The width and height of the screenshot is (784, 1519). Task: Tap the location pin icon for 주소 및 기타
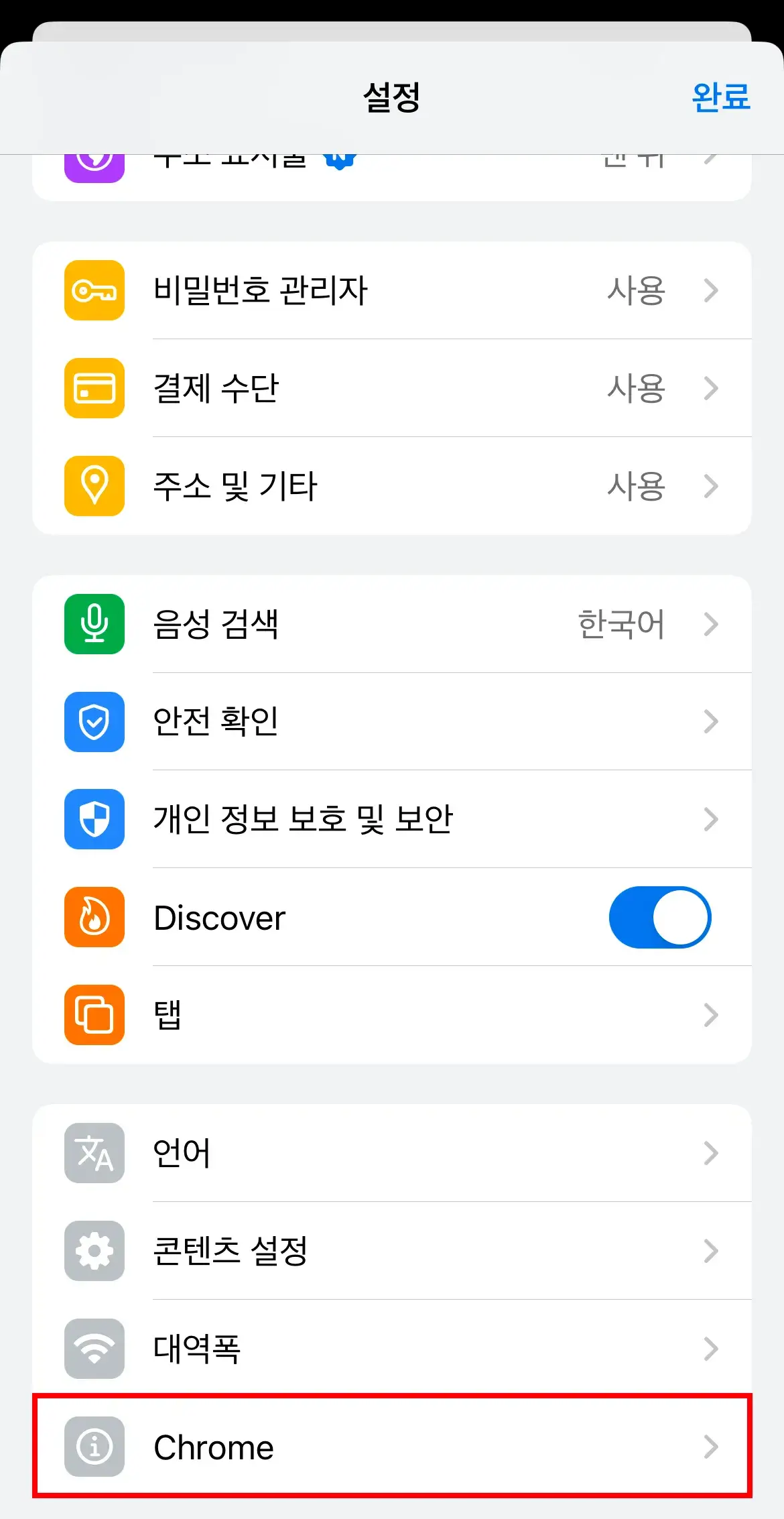[x=94, y=487]
